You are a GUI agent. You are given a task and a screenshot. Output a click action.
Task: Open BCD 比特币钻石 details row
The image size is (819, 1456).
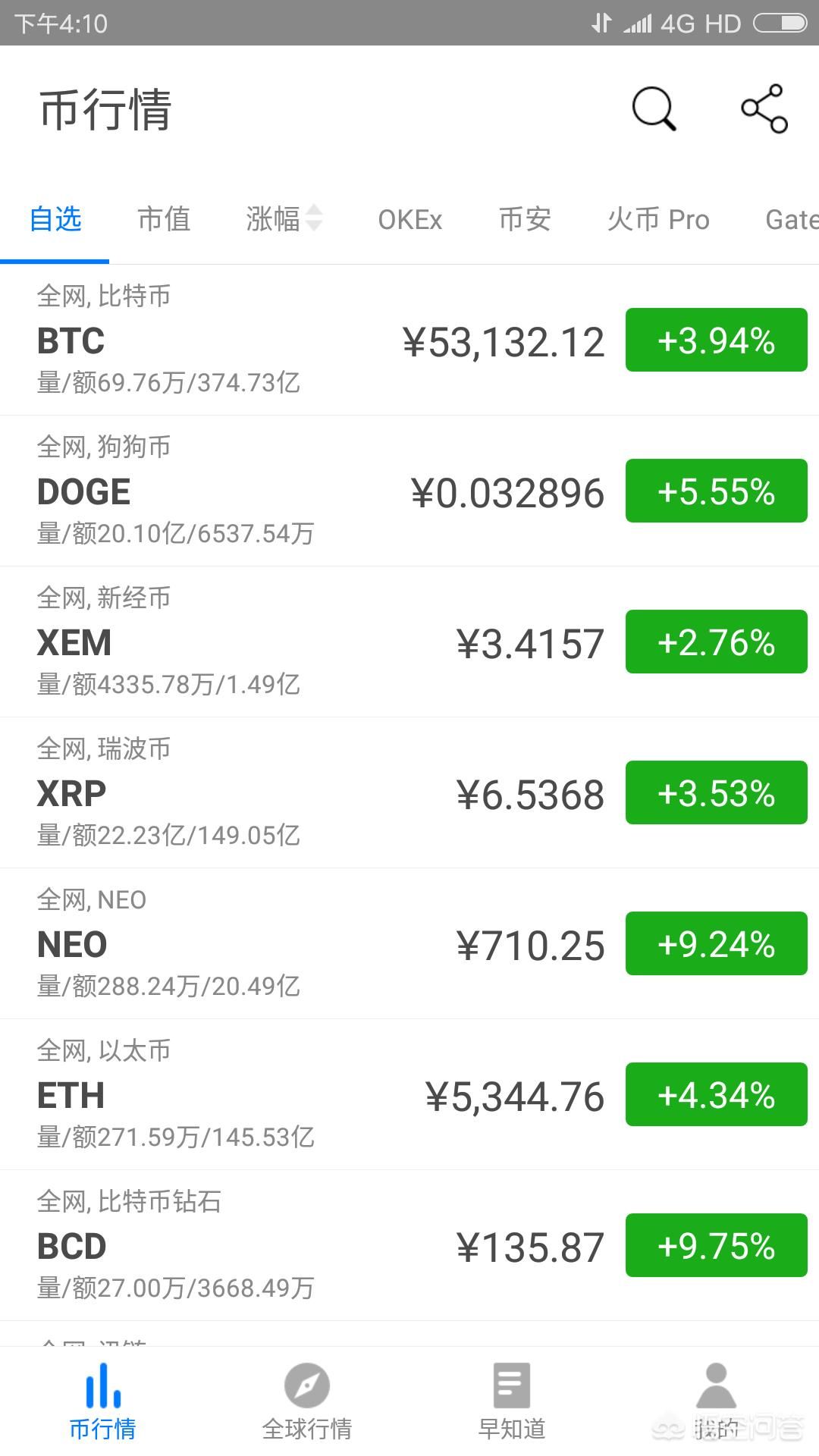click(409, 1245)
